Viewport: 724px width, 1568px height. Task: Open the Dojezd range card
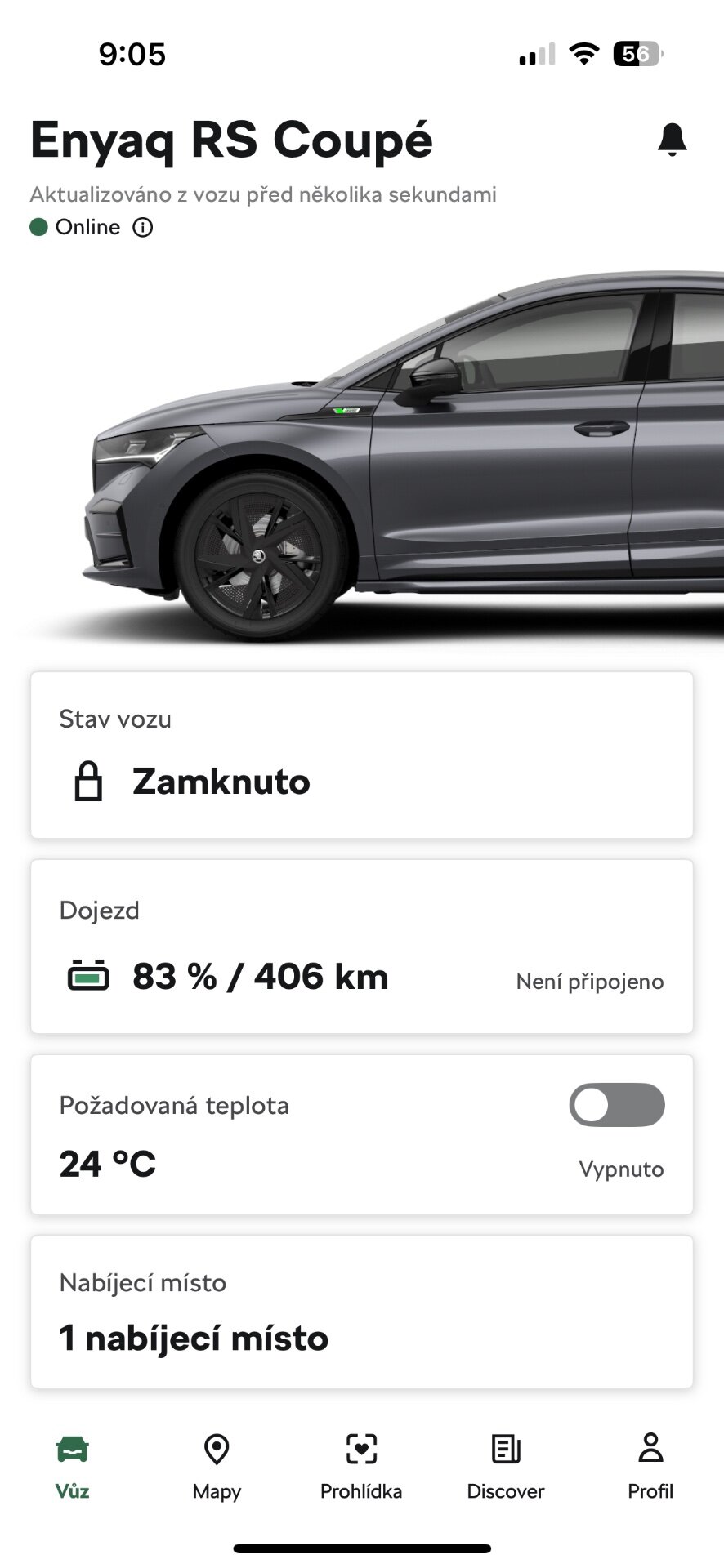point(361,947)
